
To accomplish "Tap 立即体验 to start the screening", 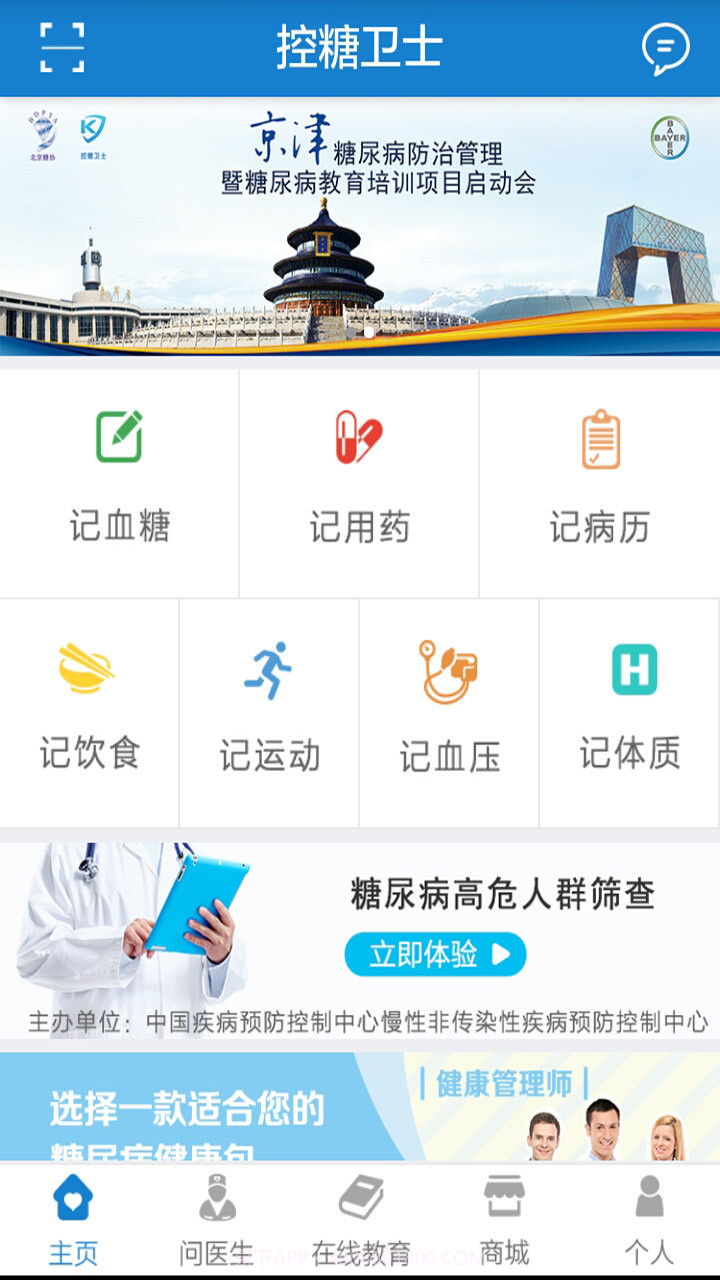I will 435,954.
